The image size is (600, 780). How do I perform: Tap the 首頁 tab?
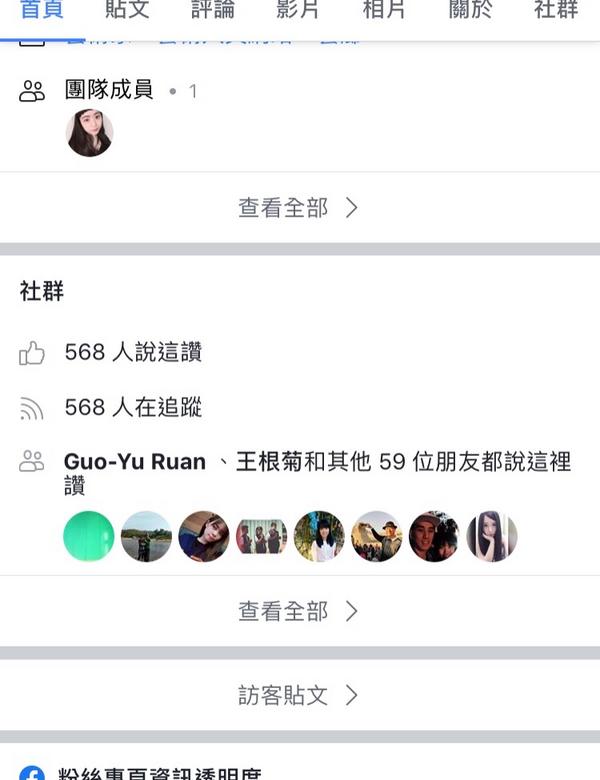[x=42, y=10]
